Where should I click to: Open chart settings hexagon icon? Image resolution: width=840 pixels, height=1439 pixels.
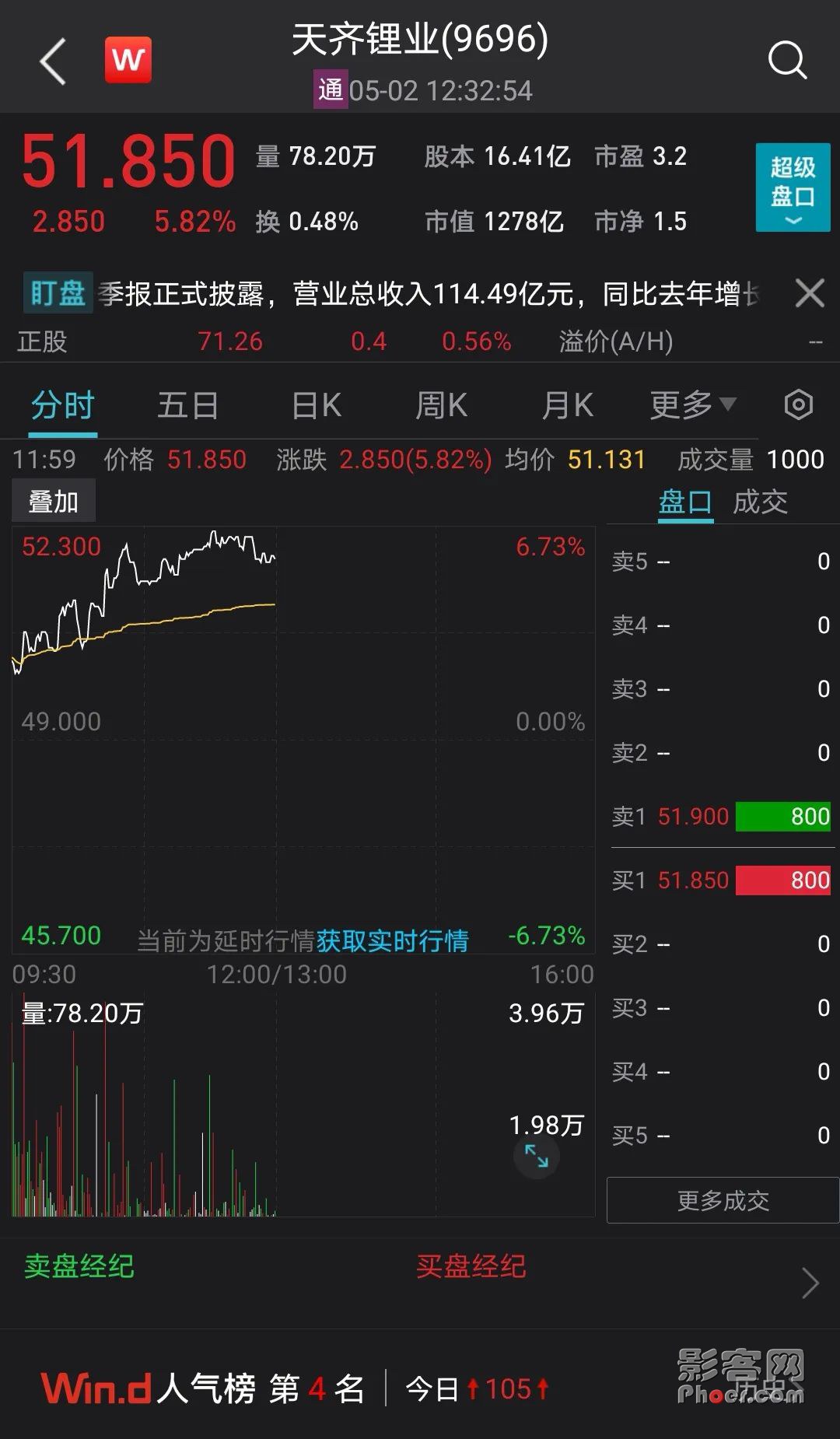[798, 405]
